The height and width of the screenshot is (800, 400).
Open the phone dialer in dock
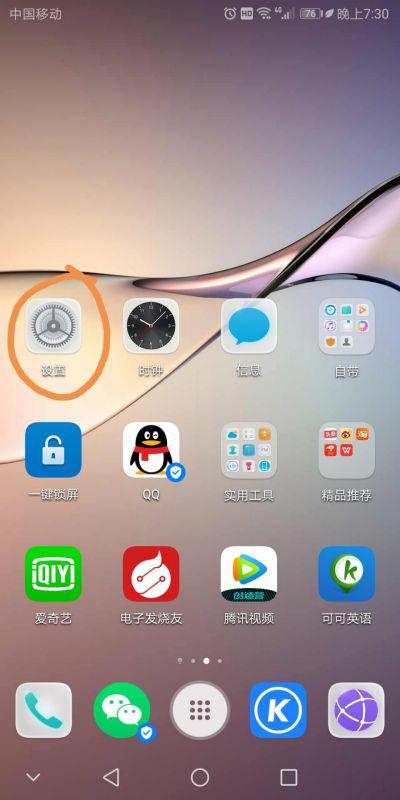point(44,710)
